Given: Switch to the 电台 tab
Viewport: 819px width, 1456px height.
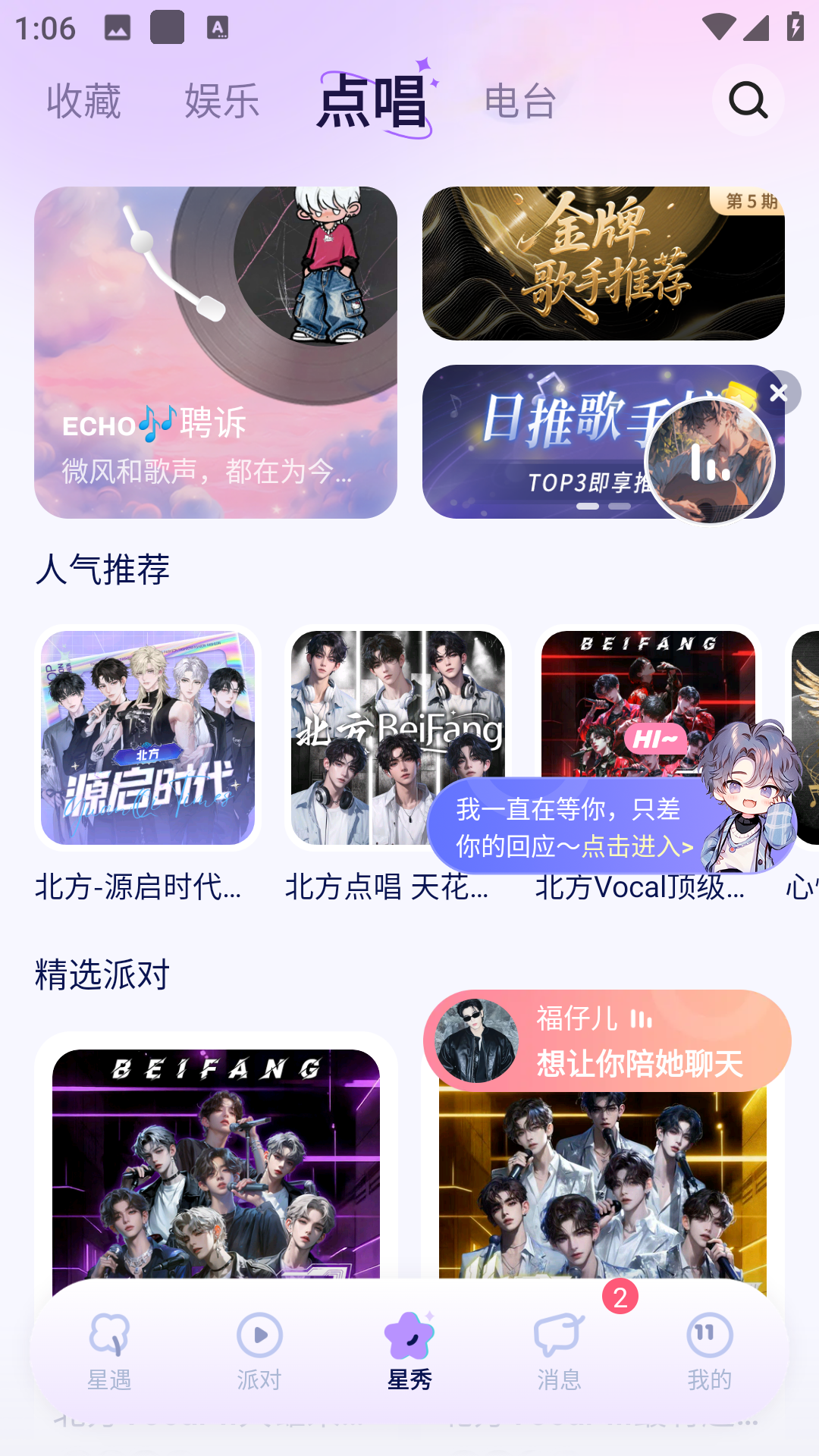Looking at the screenshot, I should (519, 101).
